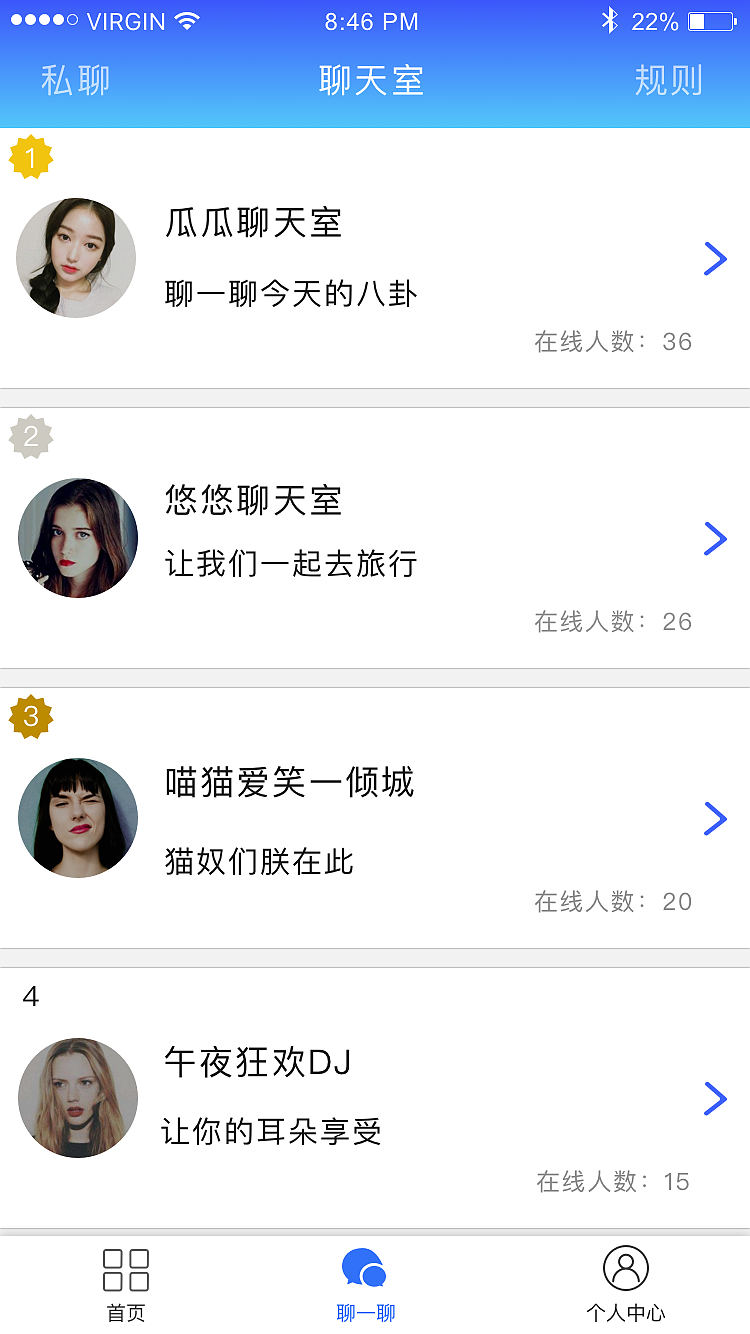Open the 规则 rules page
The width and height of the screenshot is (750, 1334).
point(668,82)
